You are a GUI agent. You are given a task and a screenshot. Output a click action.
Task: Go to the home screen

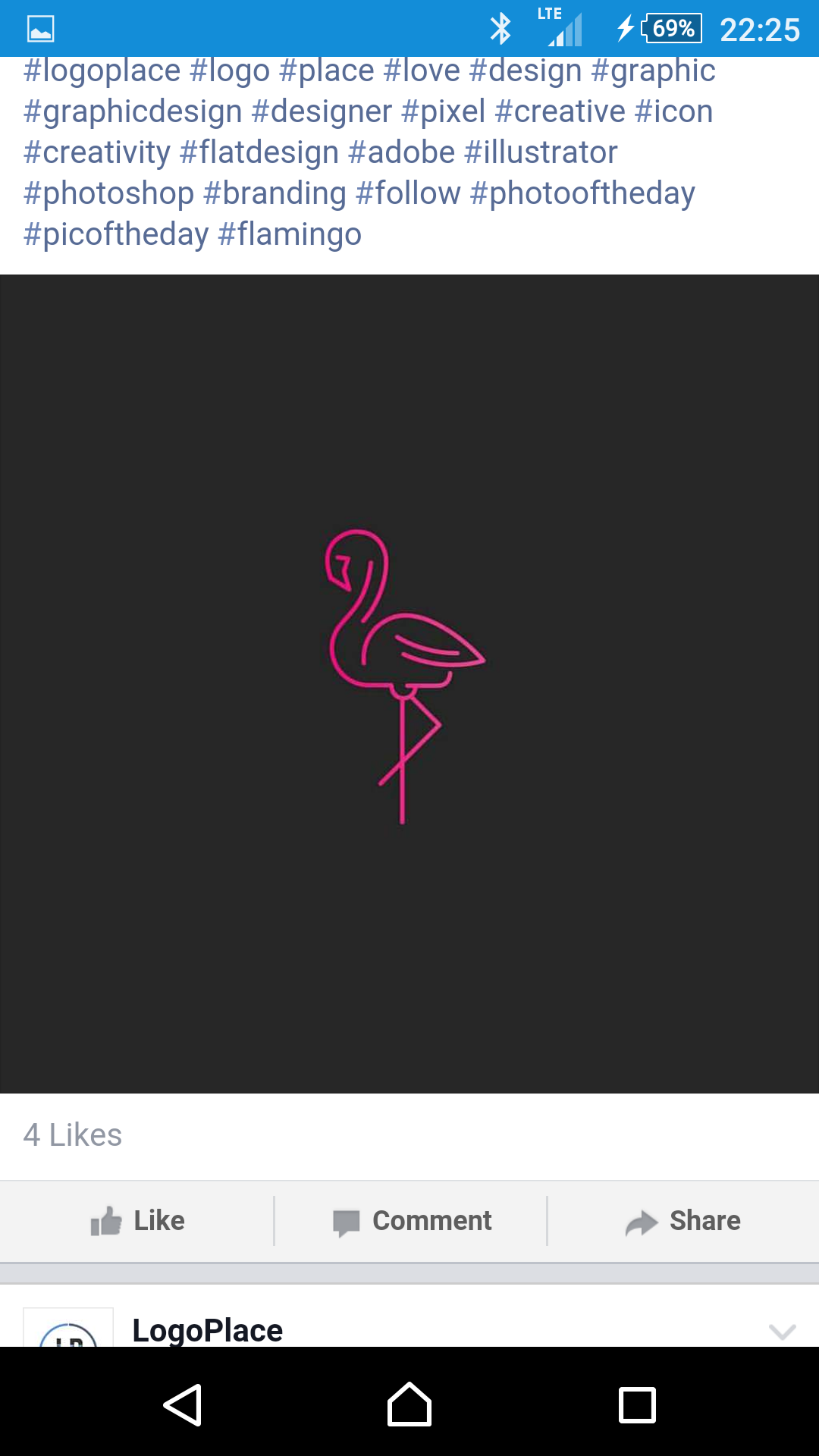[409, 1405]
